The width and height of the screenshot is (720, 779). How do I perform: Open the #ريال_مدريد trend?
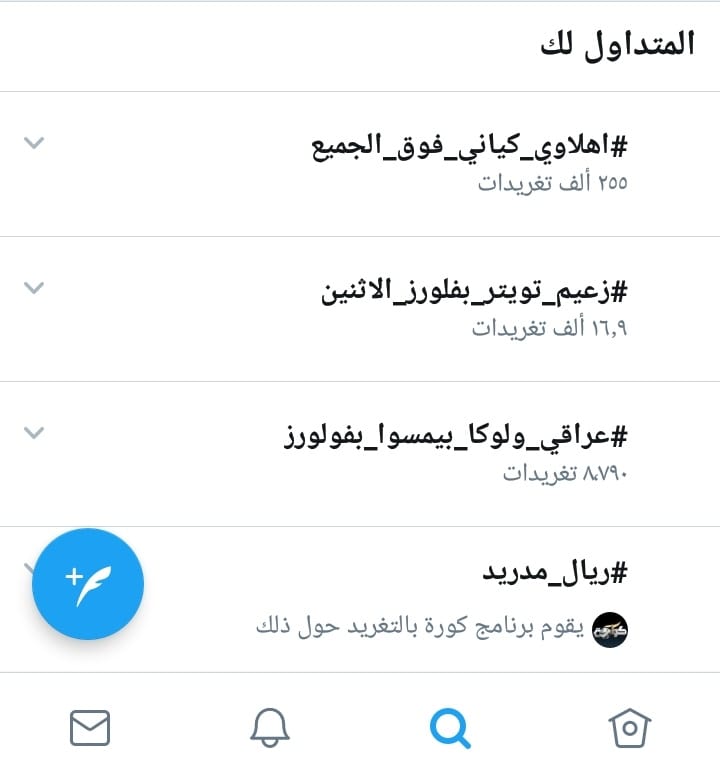(x=555, y=573)
